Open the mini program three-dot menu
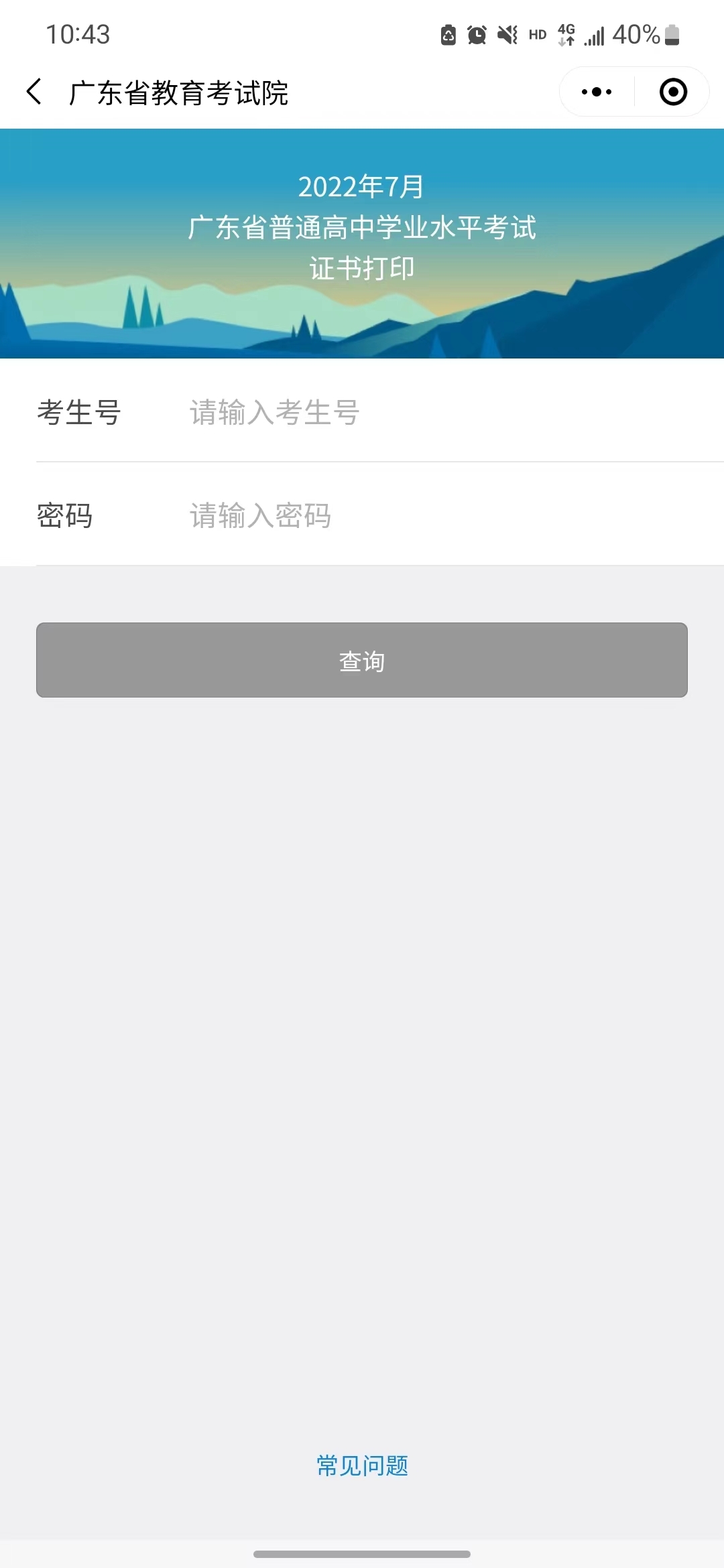Image resolution: width=724 pixels, height=1568 pixels. pyautogui.click(x=597, y=92)
